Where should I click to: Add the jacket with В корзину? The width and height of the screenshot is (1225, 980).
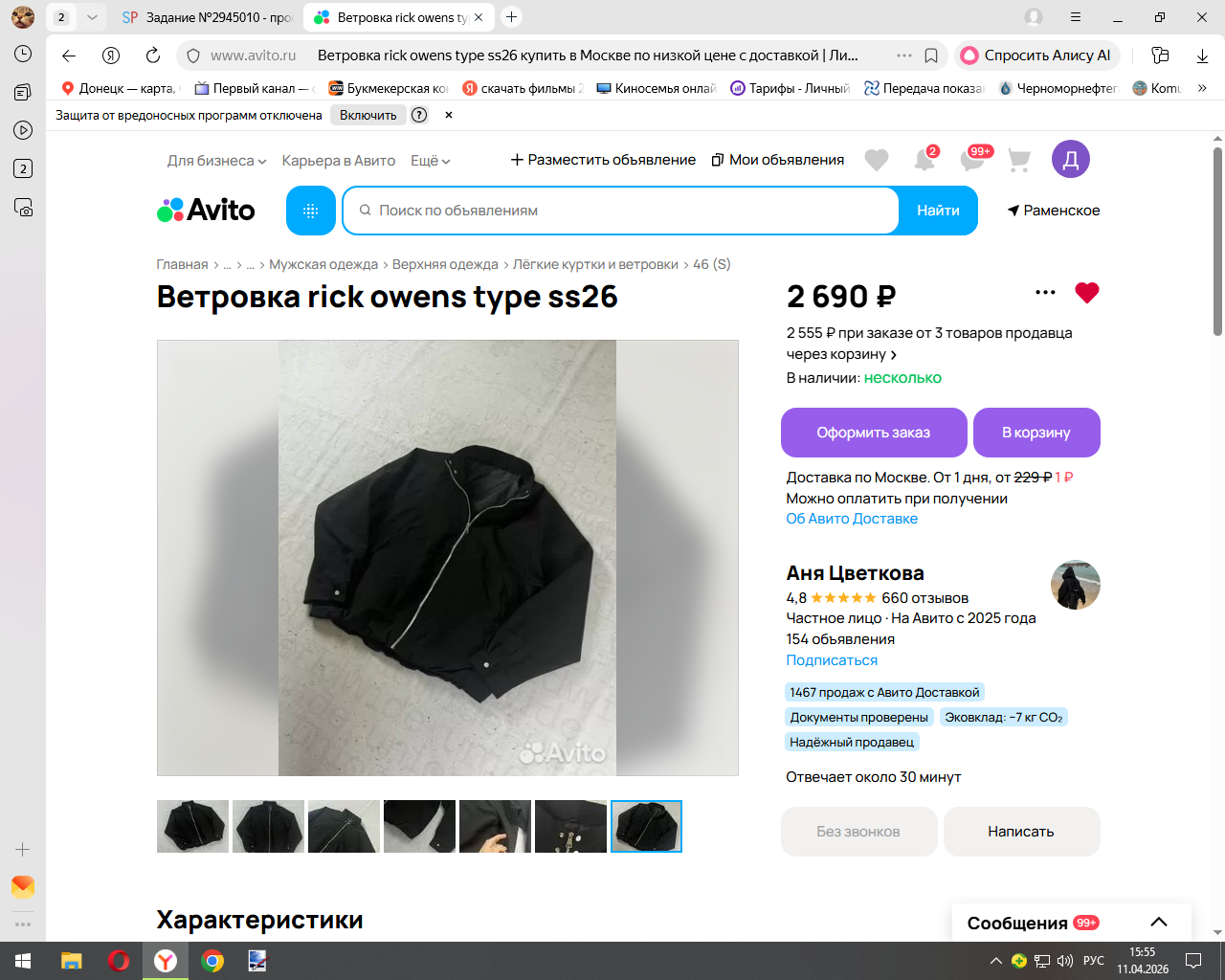(x=1036, y=433)
